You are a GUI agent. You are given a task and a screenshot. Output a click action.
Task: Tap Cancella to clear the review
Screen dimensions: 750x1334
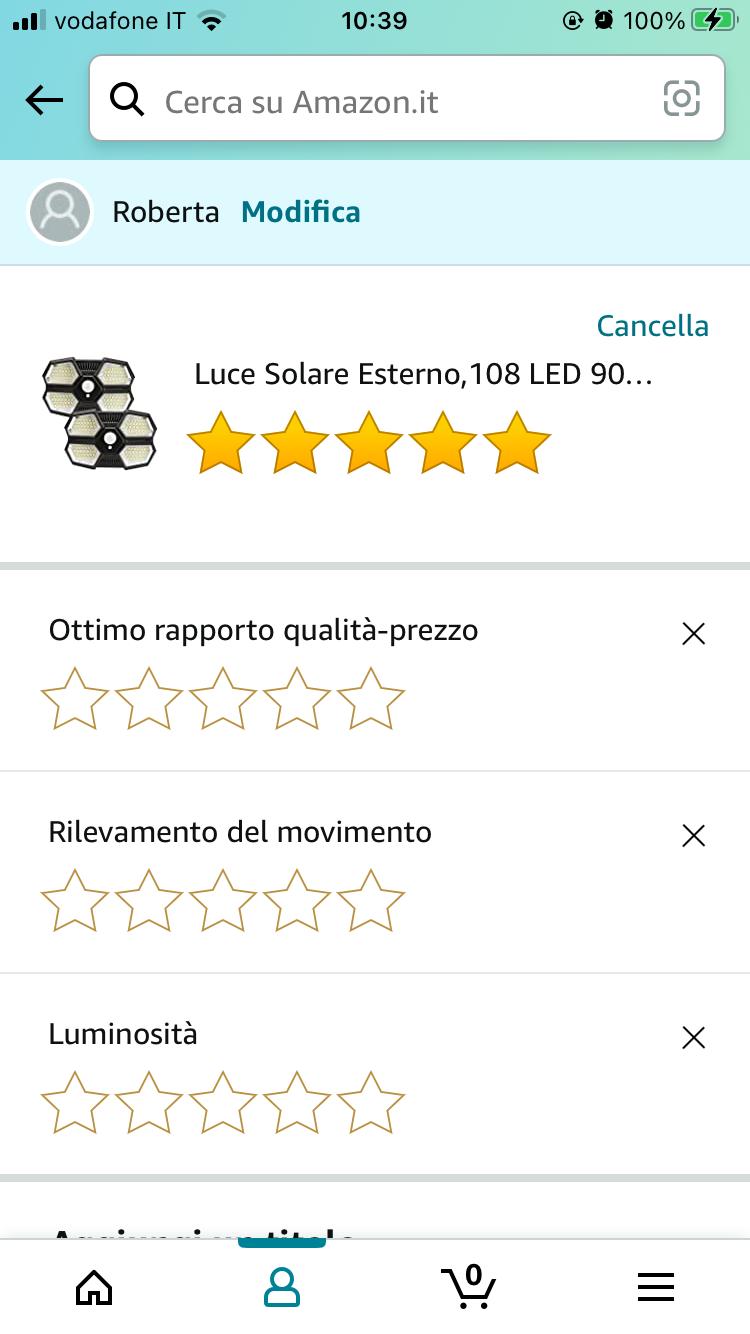(x=652, y=326)
